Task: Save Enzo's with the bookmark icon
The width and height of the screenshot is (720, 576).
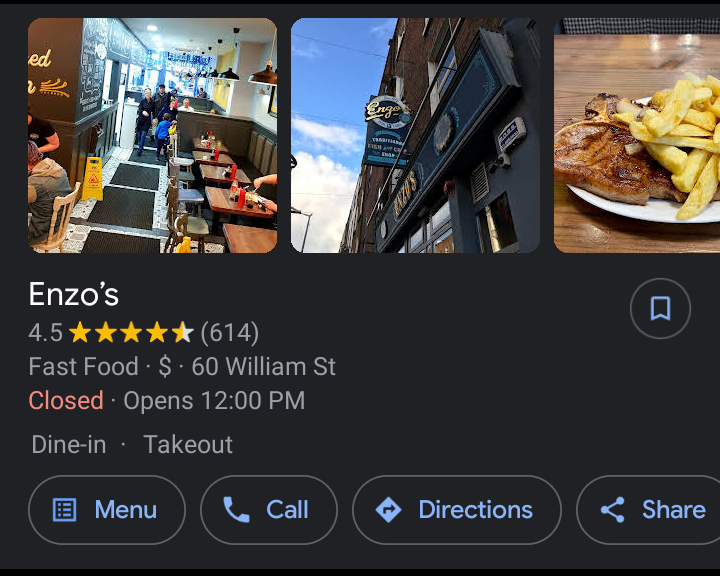Action: click(660, 308)
